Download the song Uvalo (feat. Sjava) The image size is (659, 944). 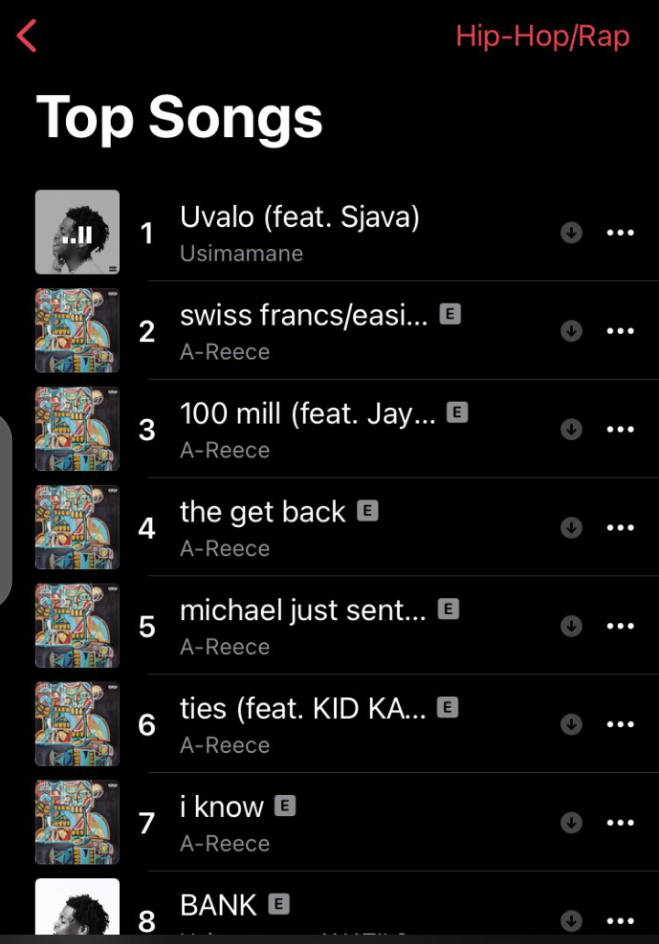pyautogui.click(x=571, y=233)
